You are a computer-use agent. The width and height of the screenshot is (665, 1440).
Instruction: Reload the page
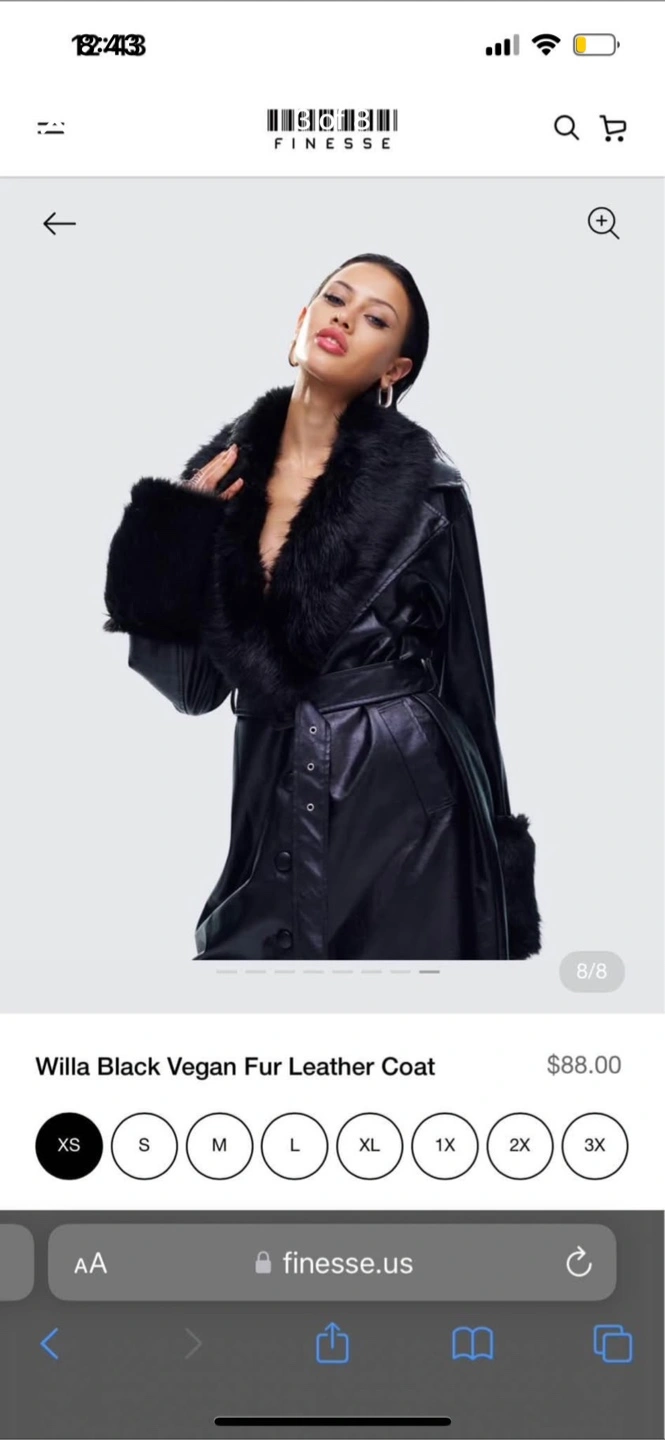579,1264
